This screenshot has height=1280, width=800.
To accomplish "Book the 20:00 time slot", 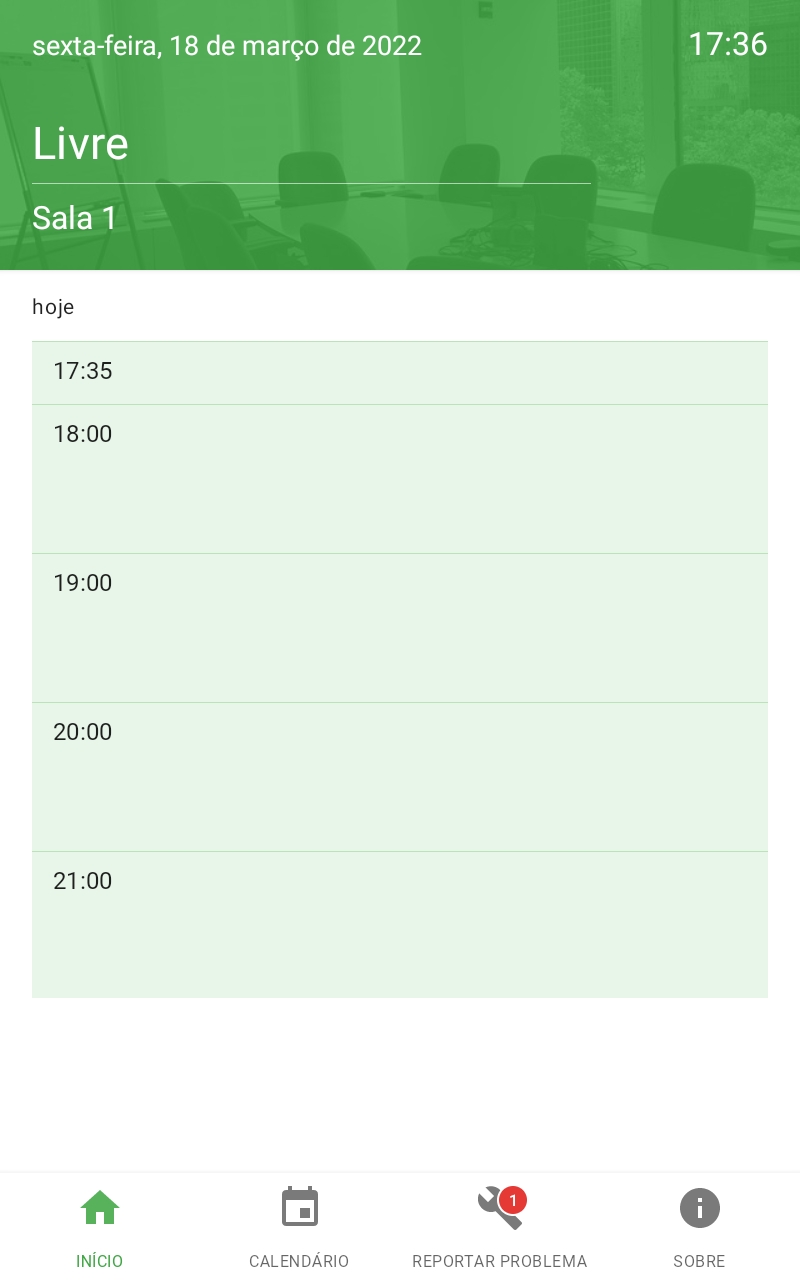I will pos(400,777).
